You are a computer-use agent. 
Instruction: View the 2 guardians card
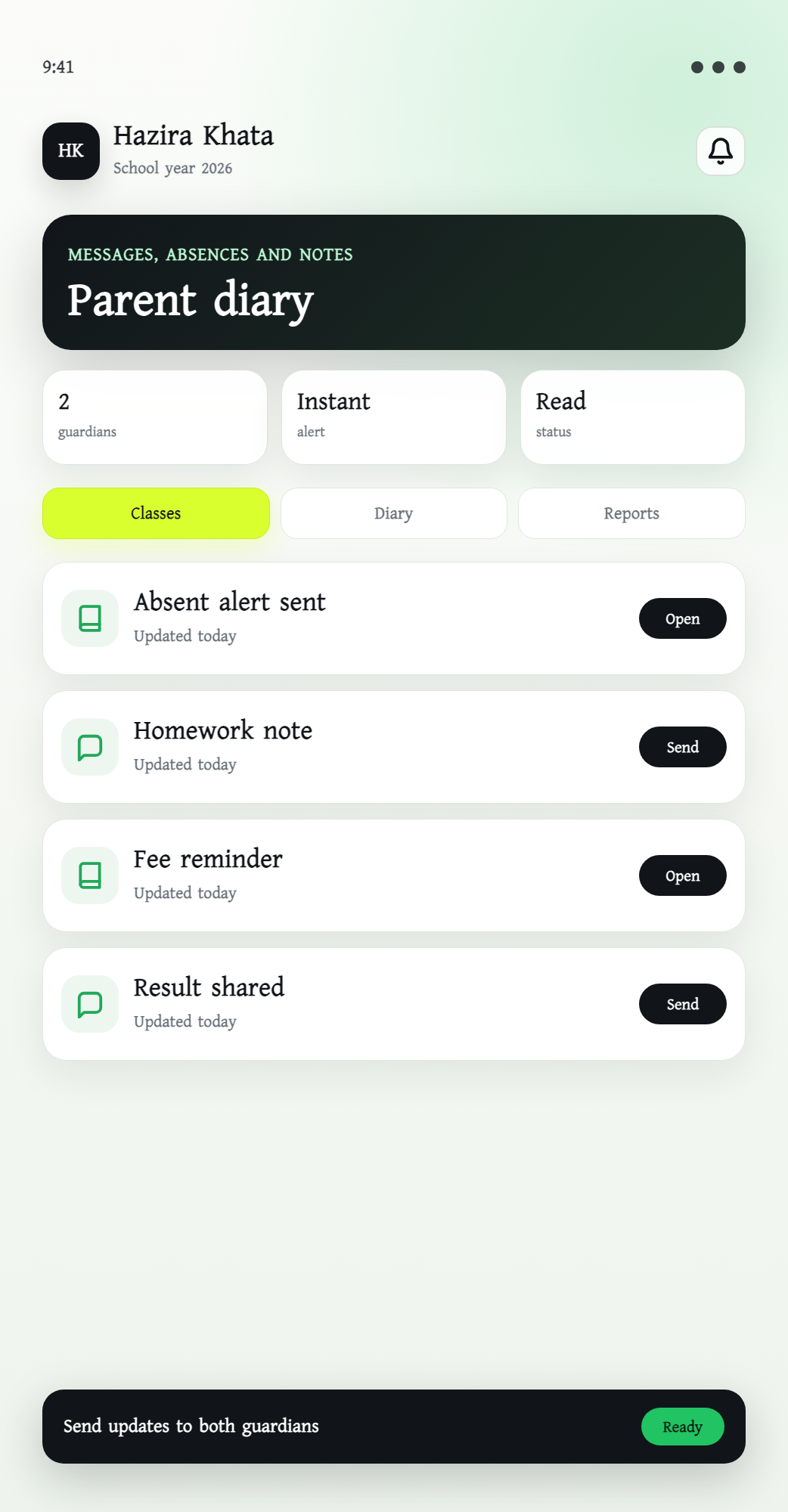155,417
